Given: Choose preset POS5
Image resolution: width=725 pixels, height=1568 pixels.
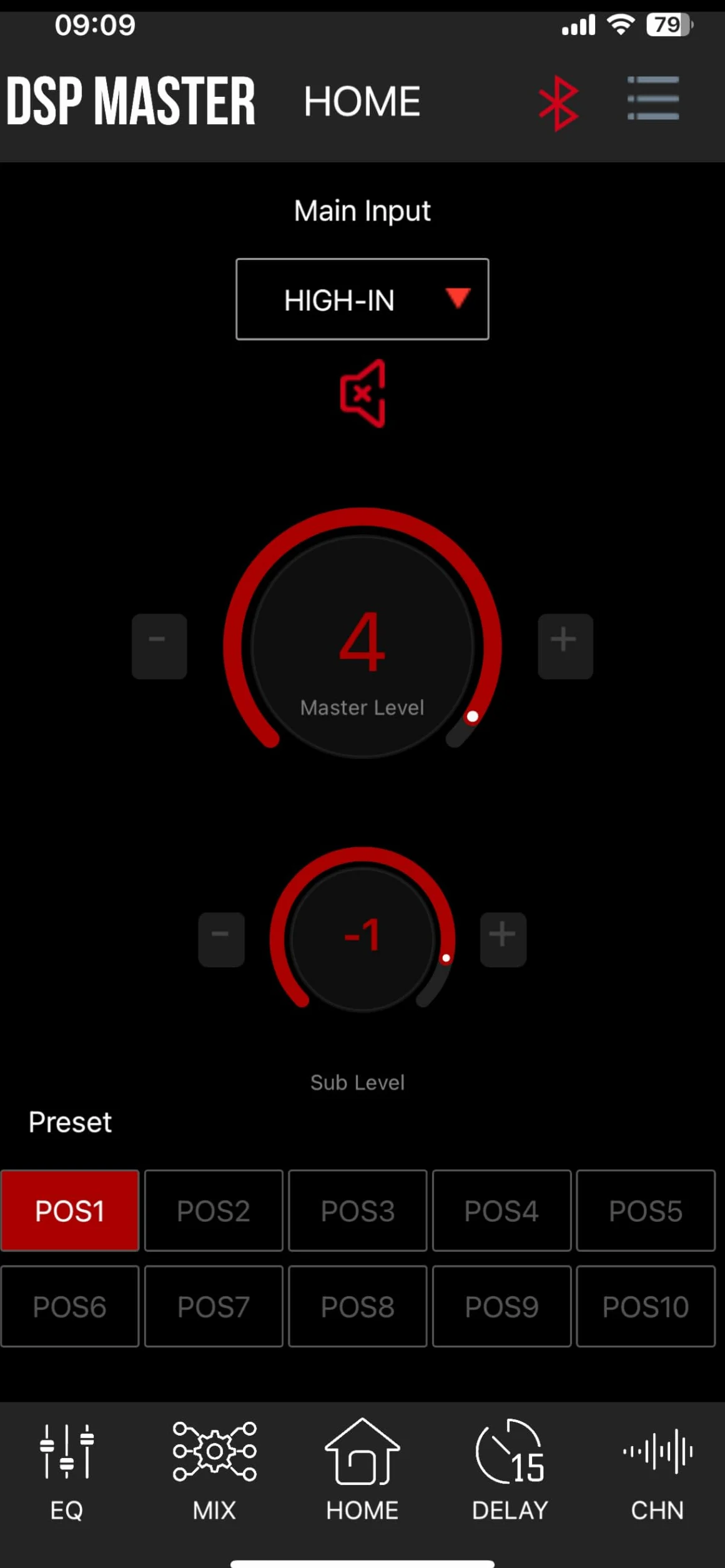Looking at the screenshot, I should point(646,1211).
